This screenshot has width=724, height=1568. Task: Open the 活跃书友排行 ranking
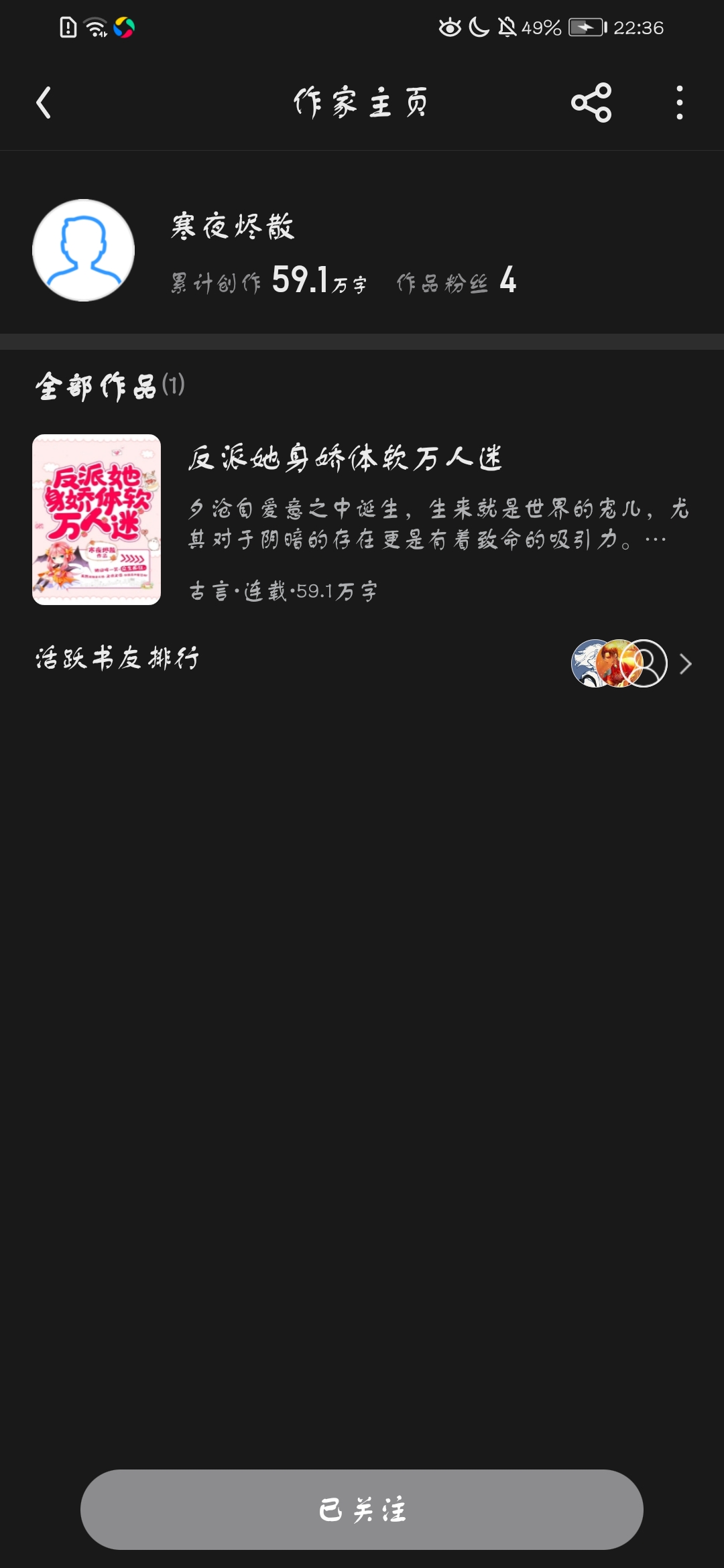click(x=362, y=662)
